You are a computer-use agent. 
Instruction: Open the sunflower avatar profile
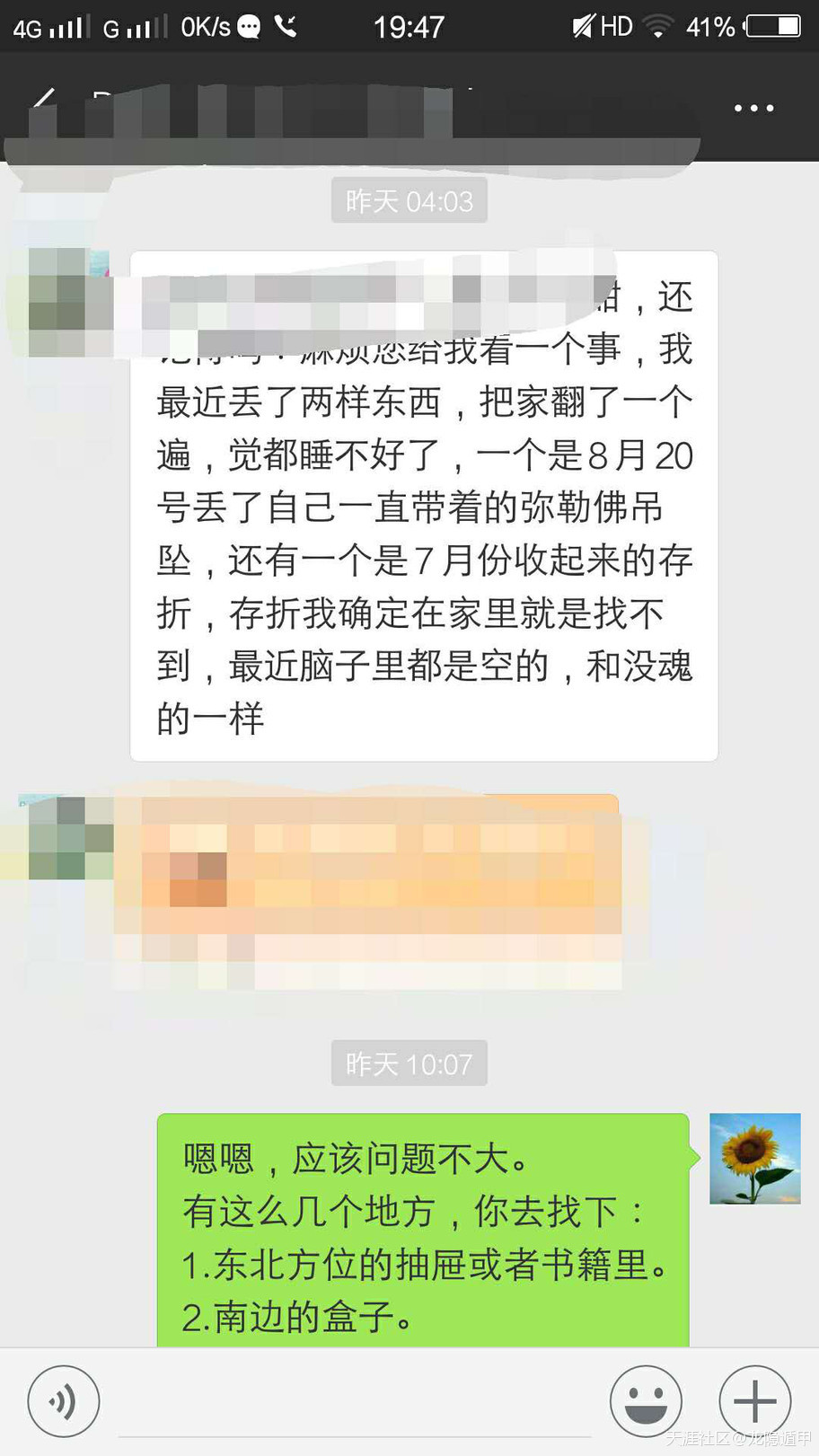(x=754, y=1159)
